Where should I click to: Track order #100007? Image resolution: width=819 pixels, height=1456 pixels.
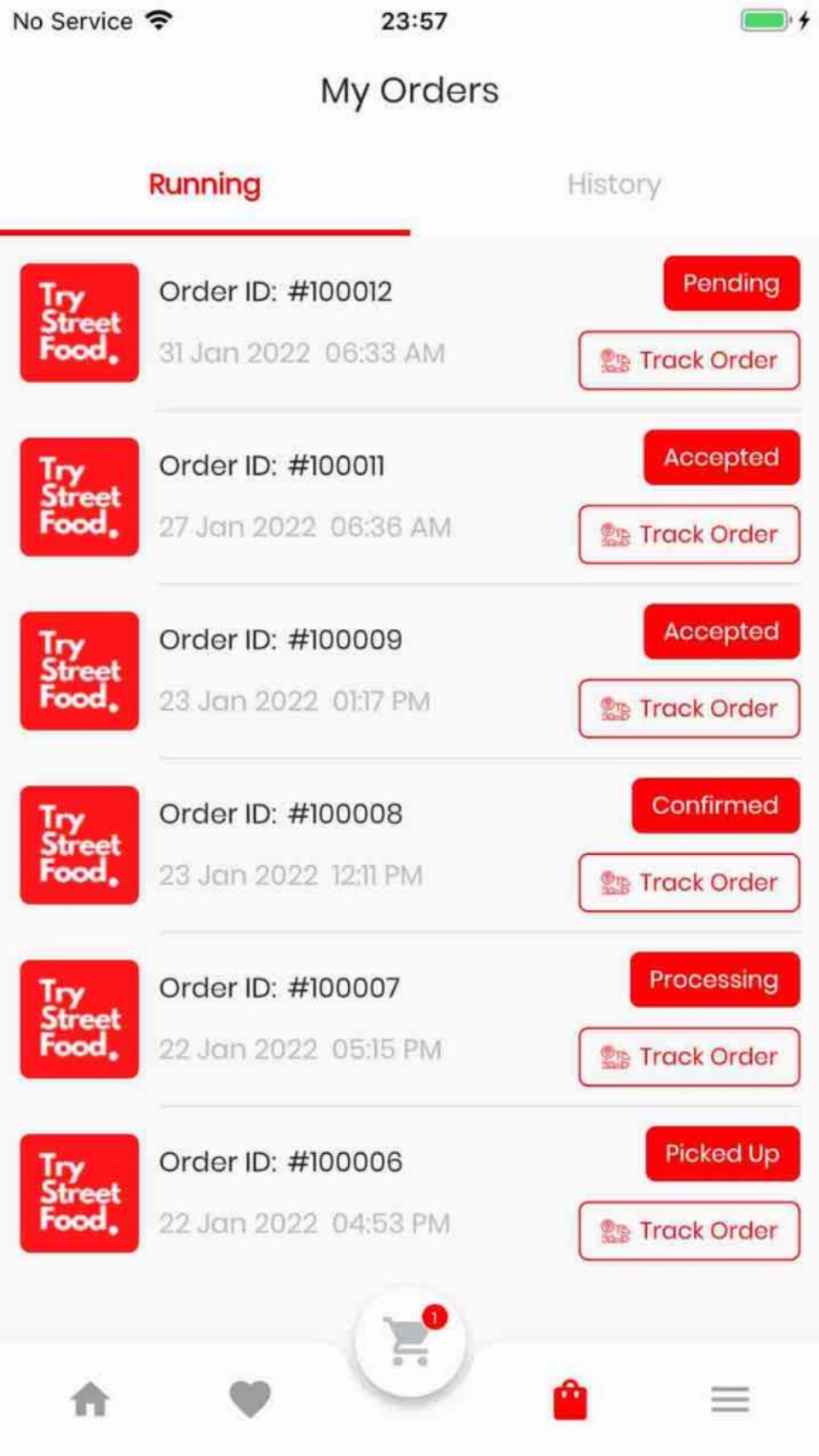[x=689, y=1057]
